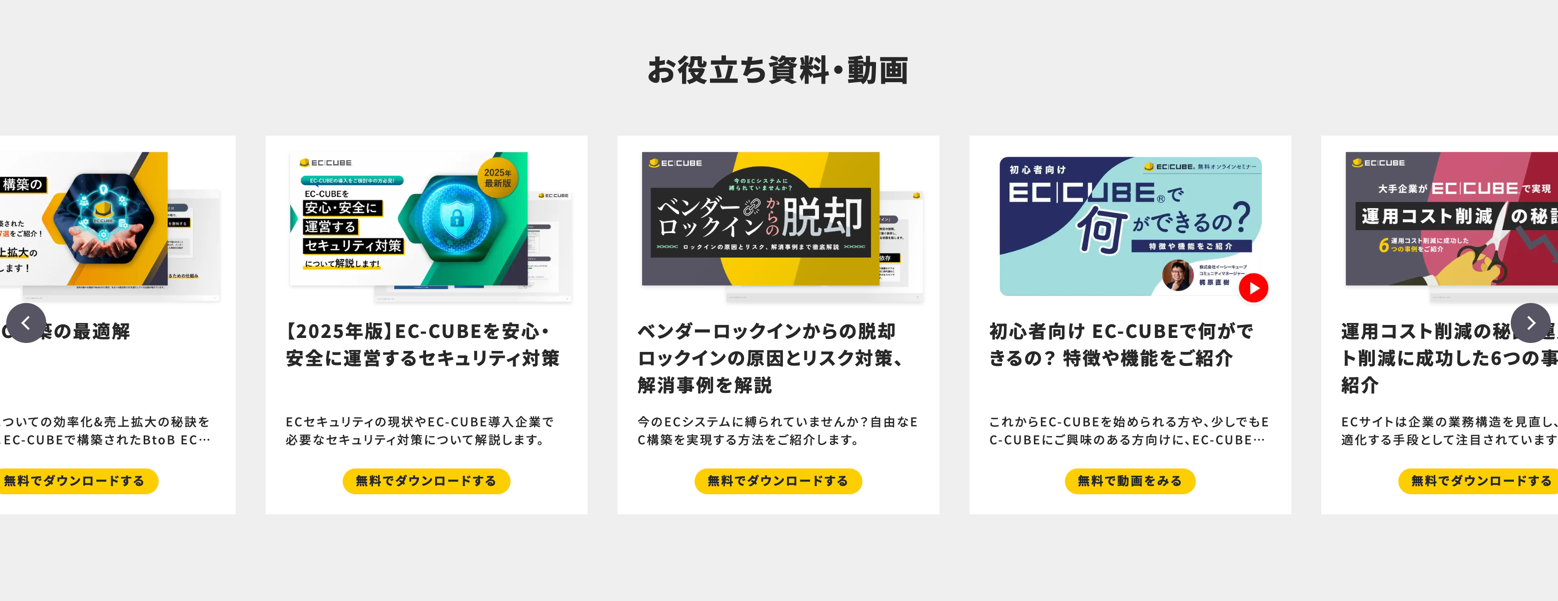Advance to the next carousel slide
The image size is (1558, 601).
click(x=1530, y=323)
